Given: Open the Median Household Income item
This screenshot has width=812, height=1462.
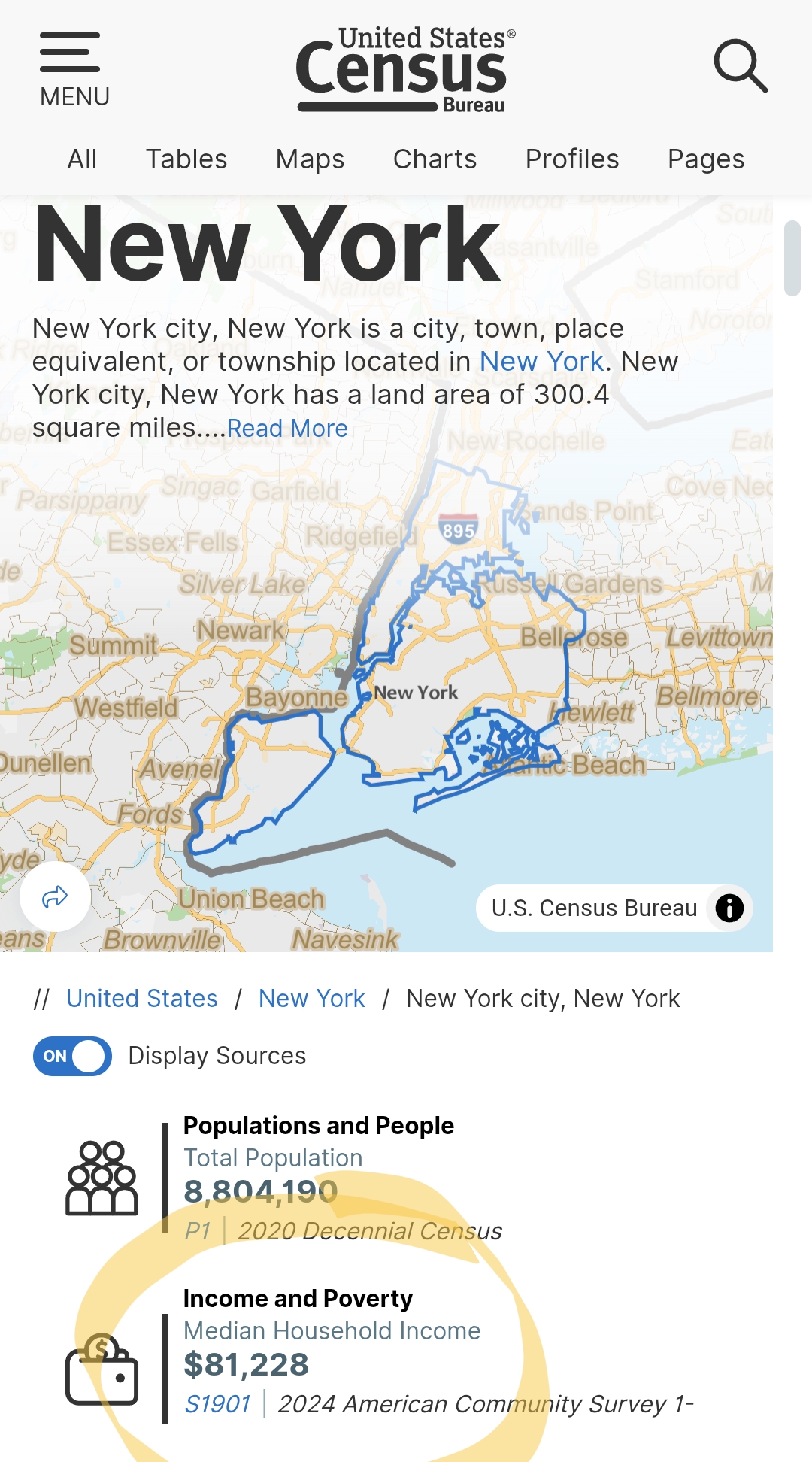Looking at the screenshot, I should point(332,1331).
